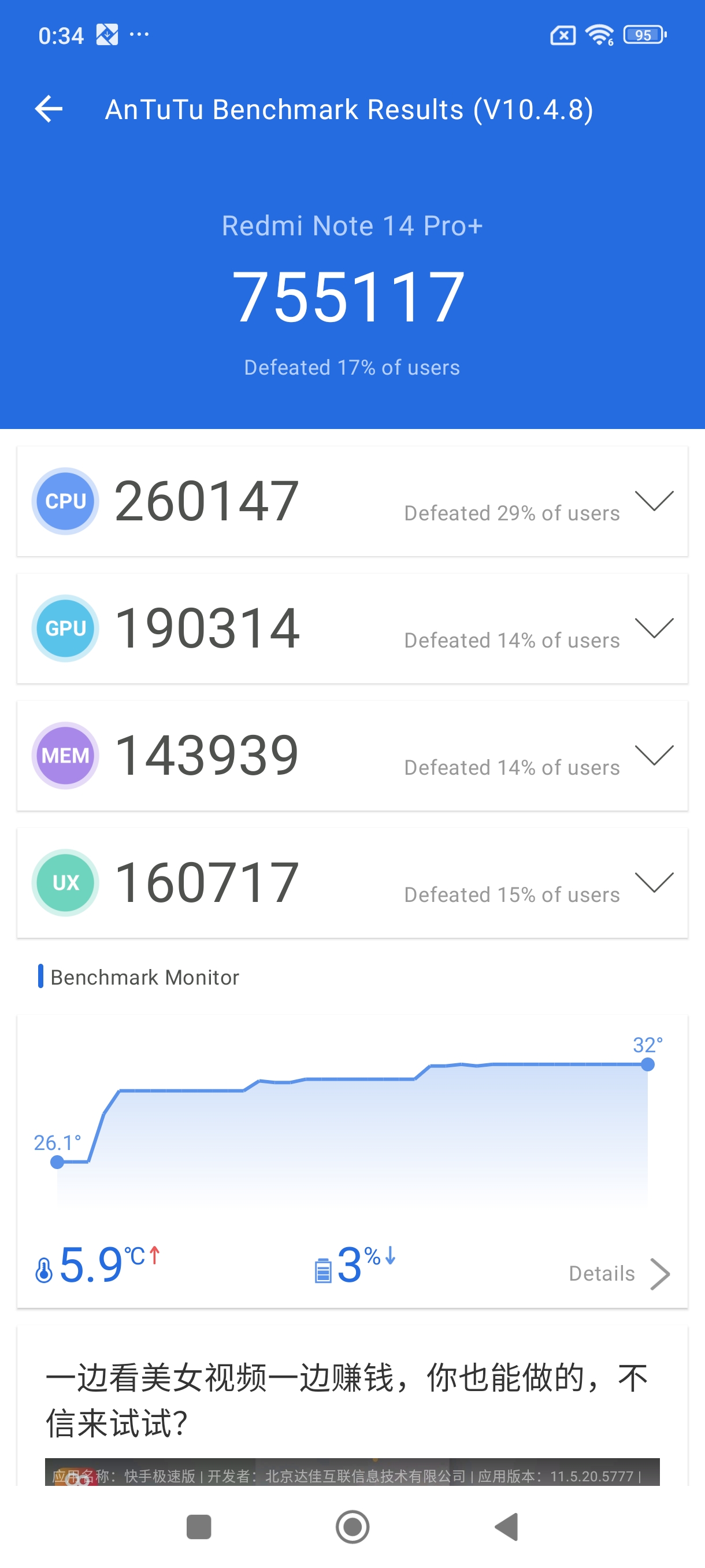Go back from AnTuTu Benchmark Results
Screen dimensions: 705x1568
49,110
